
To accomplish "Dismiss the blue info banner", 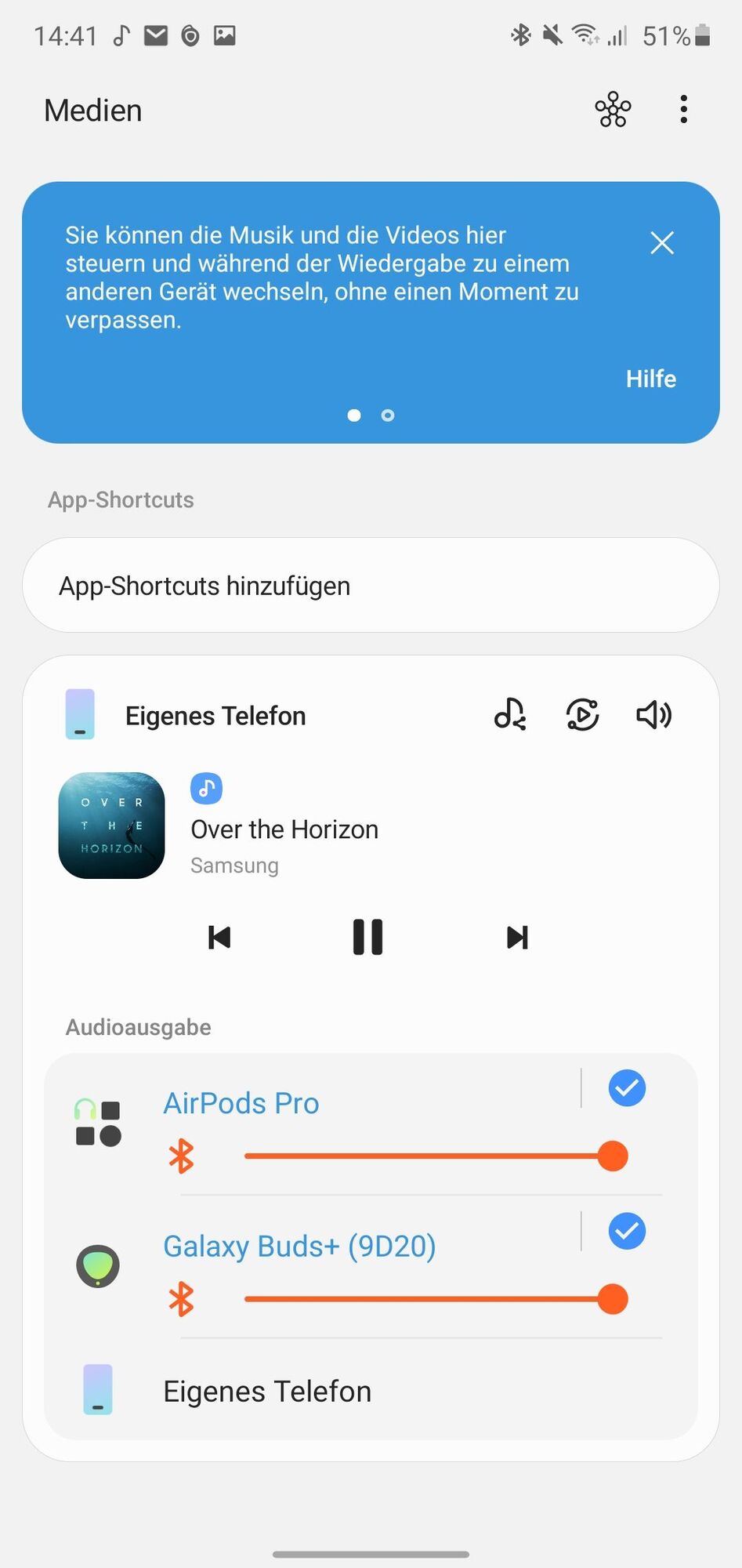I will point(662,243).
